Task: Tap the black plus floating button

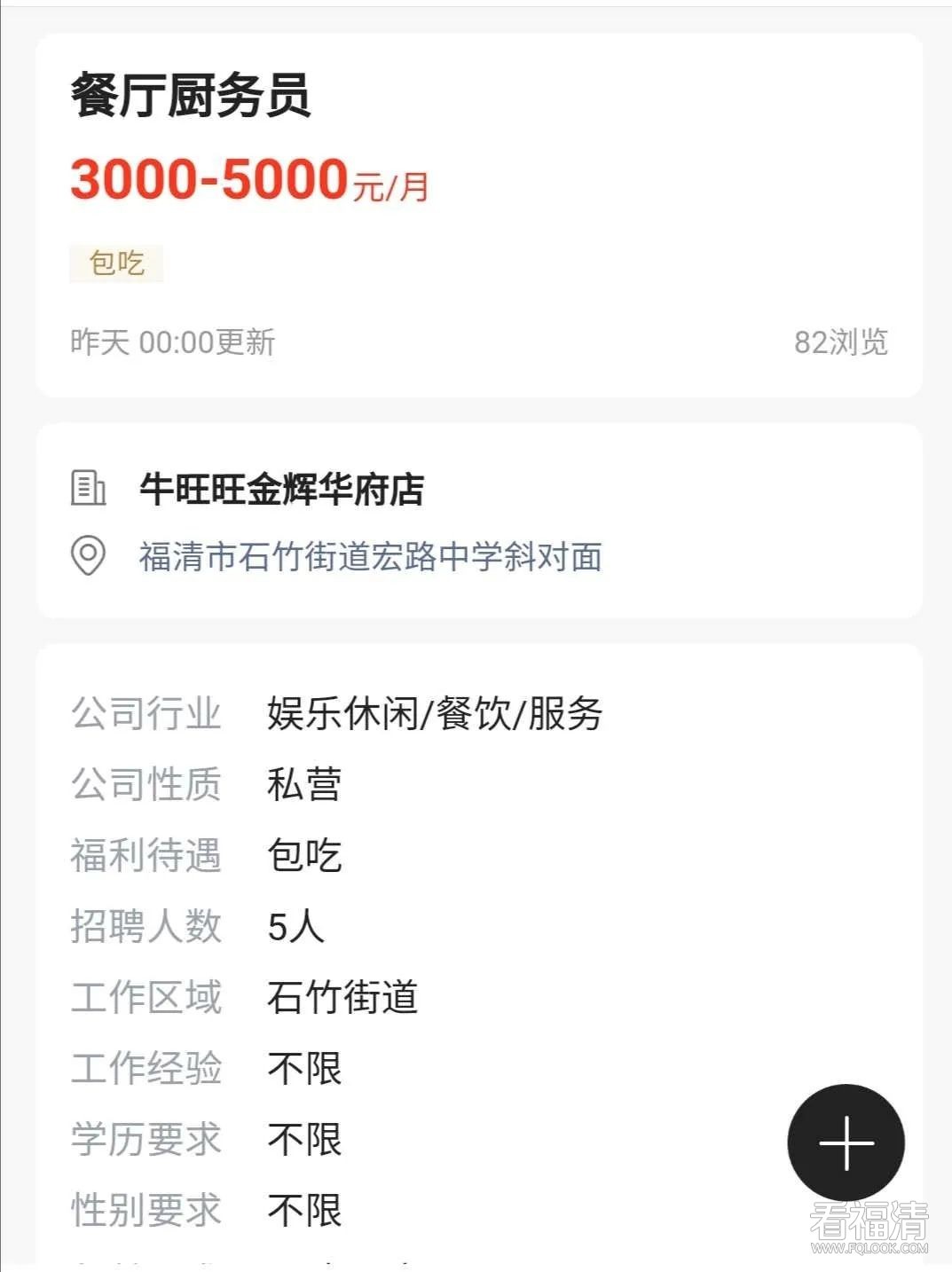Action: [x=846, y=1142]
